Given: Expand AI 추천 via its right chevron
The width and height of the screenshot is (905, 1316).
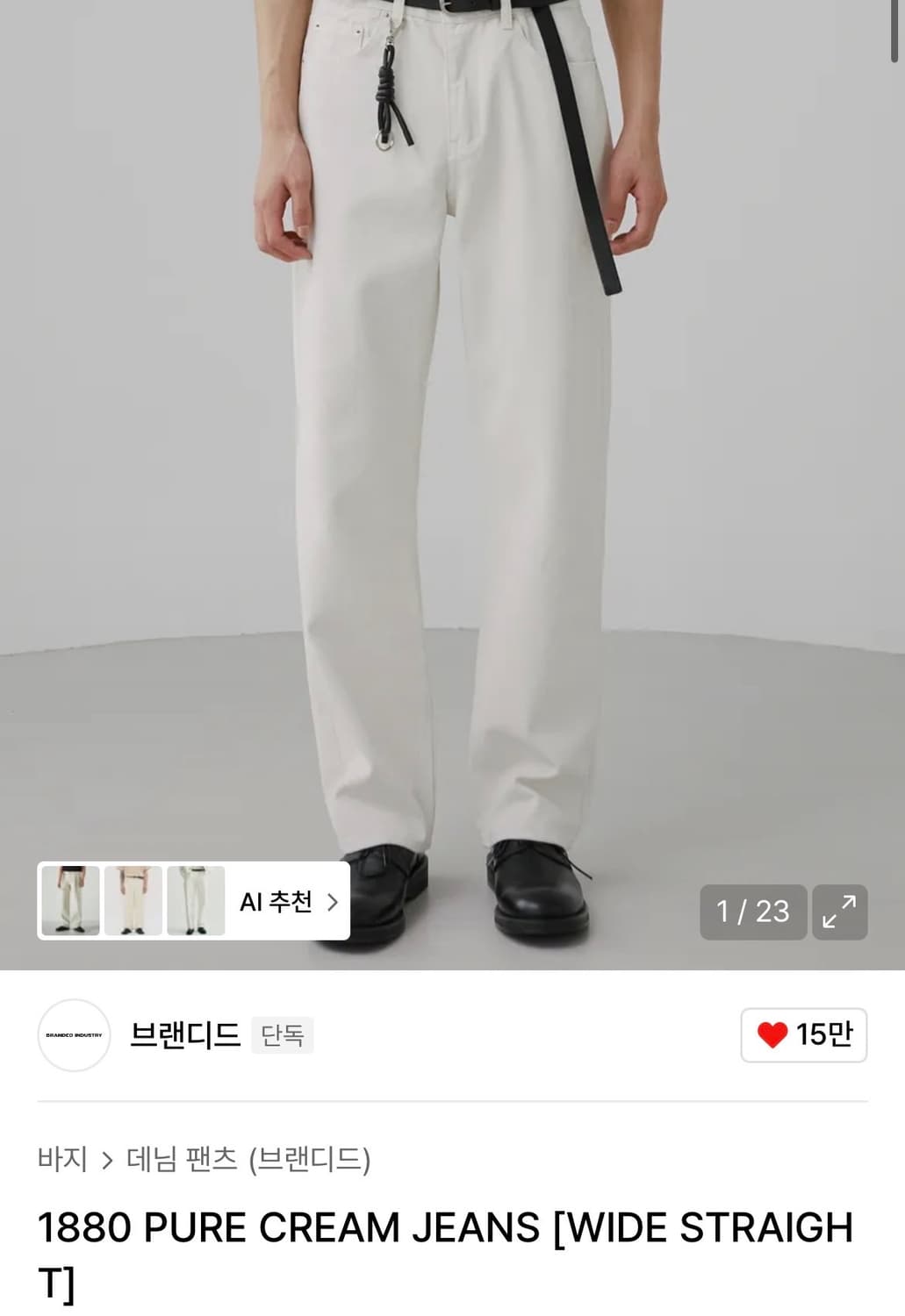Looking at the screenshot, I should pos(332,901).
